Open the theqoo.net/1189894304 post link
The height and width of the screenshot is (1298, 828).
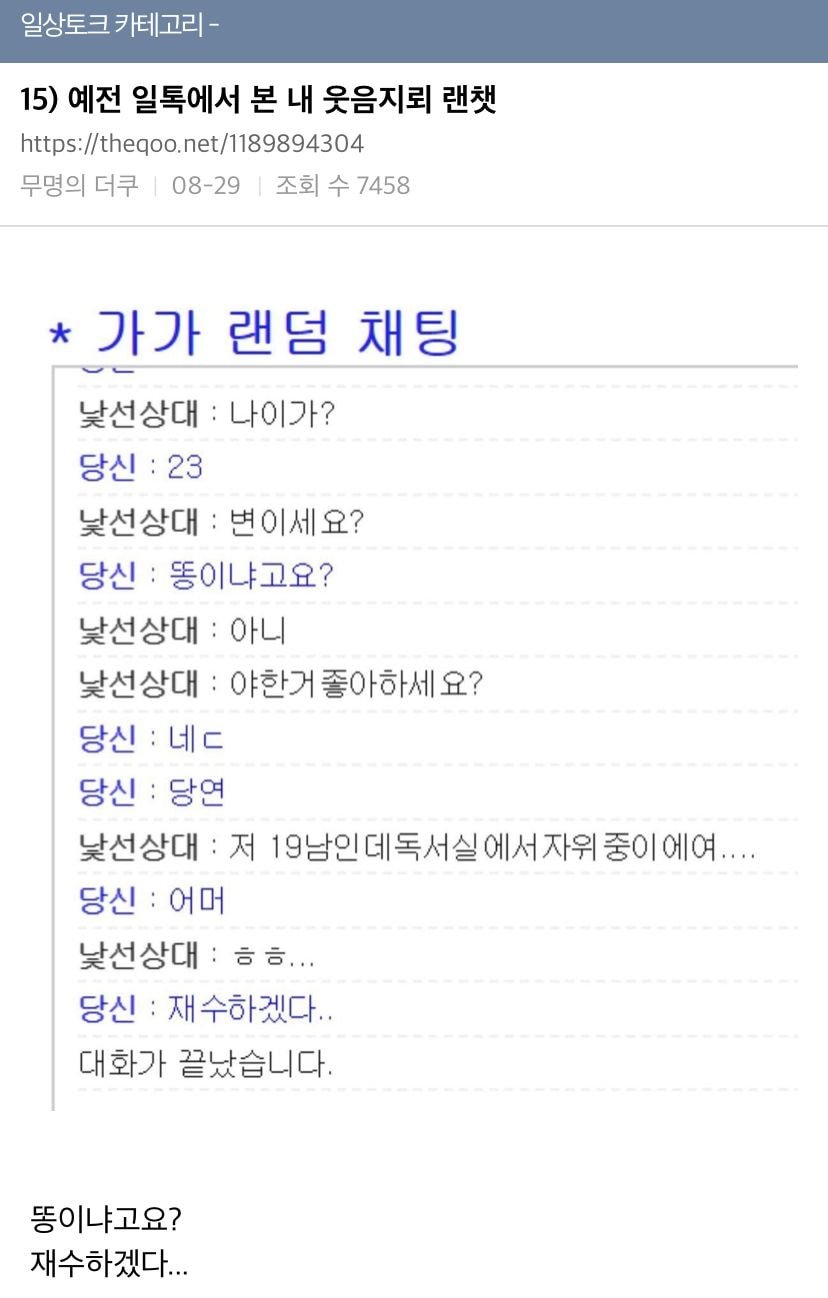click(192, 143)
